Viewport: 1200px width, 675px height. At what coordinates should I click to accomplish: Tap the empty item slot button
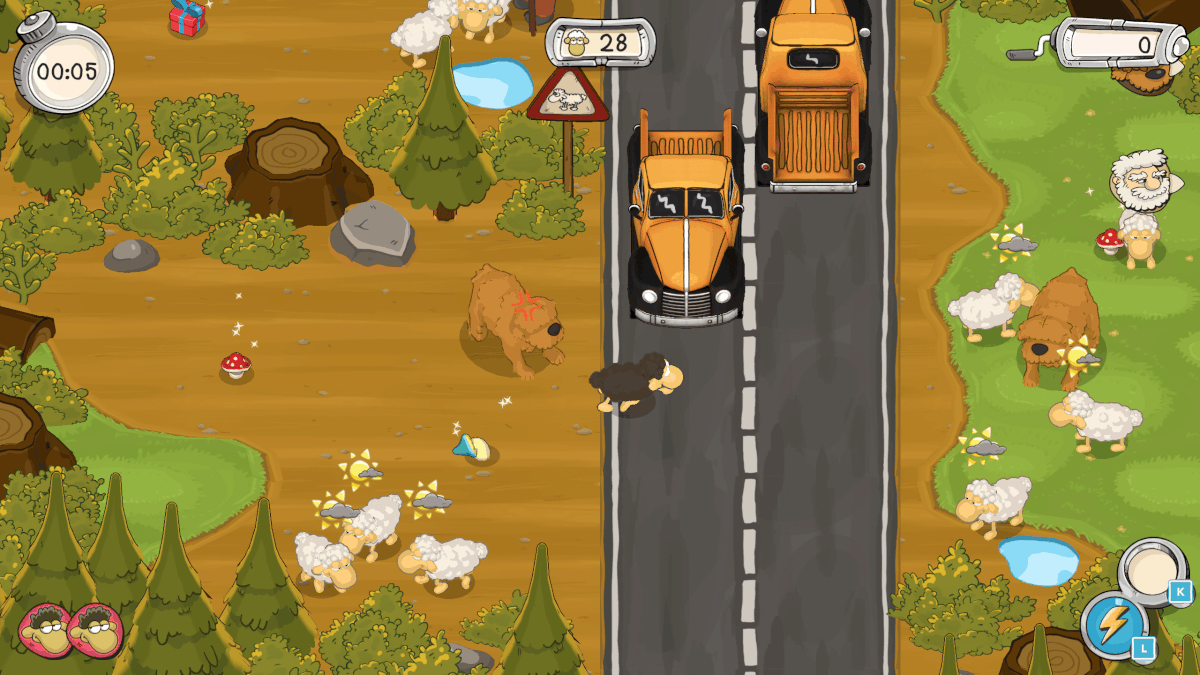(1151, 570)
